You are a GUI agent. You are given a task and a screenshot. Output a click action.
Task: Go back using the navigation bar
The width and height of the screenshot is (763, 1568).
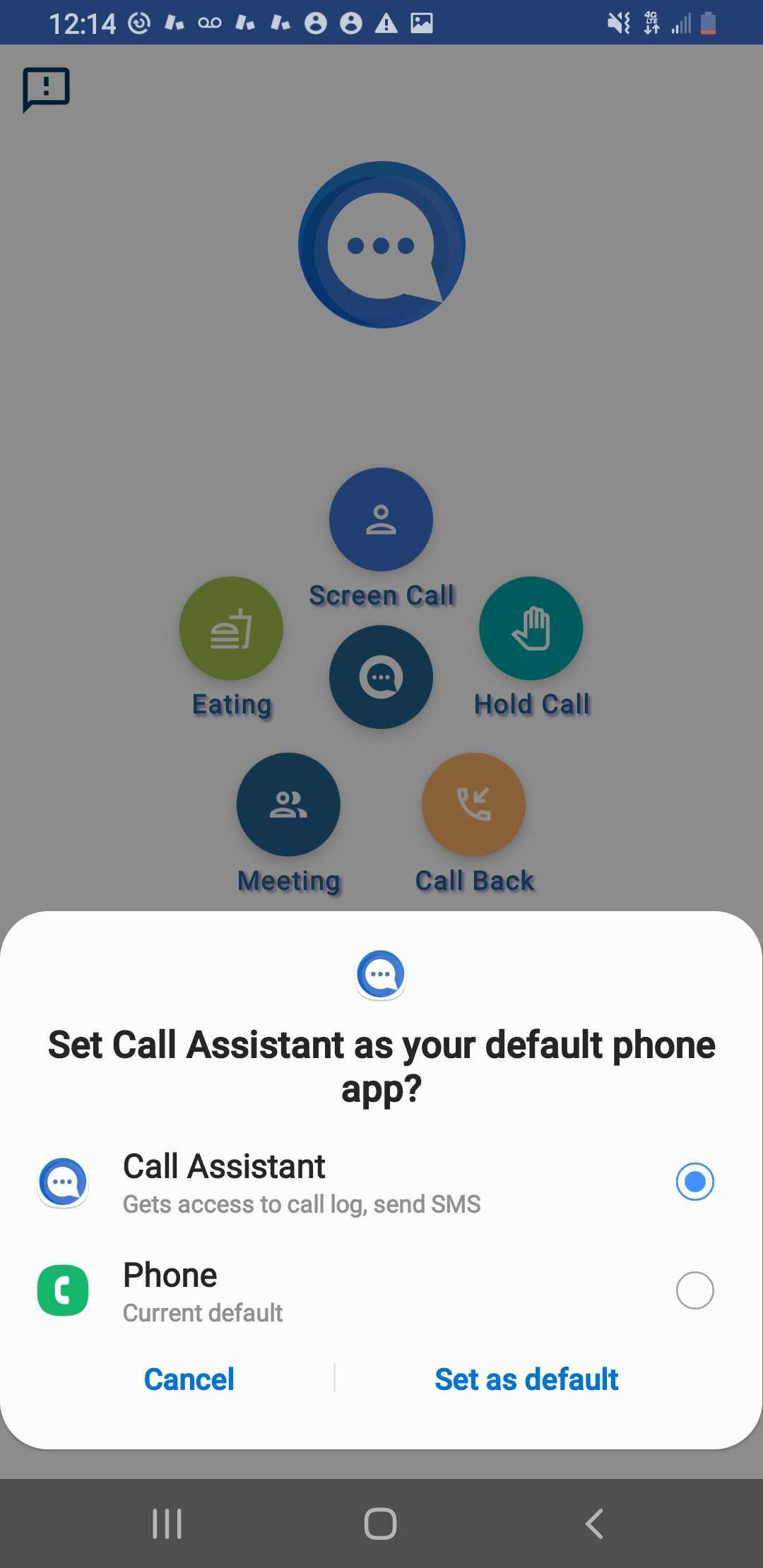click(x=594, y=1524)
